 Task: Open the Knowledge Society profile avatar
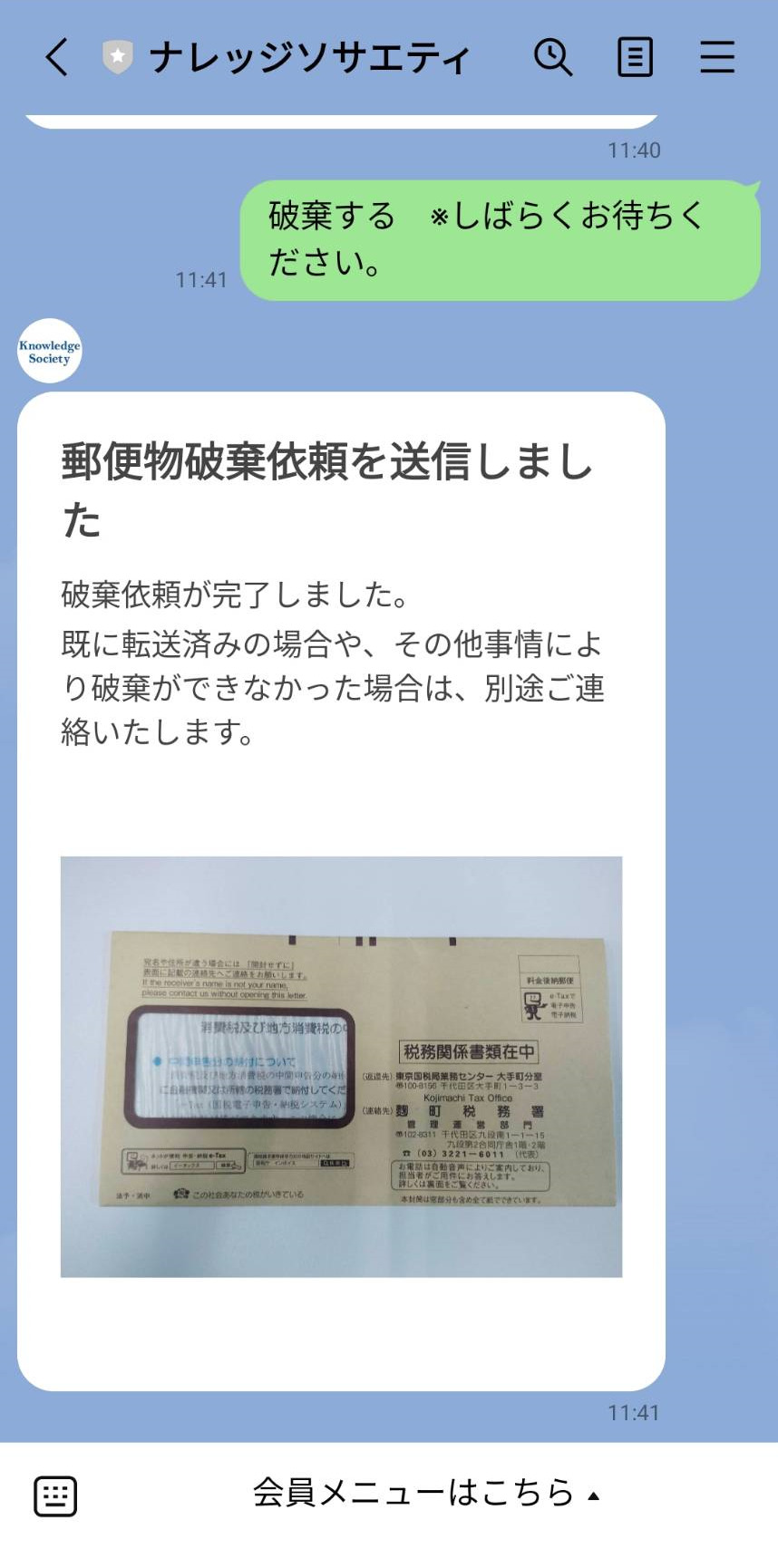click(50, 352)
